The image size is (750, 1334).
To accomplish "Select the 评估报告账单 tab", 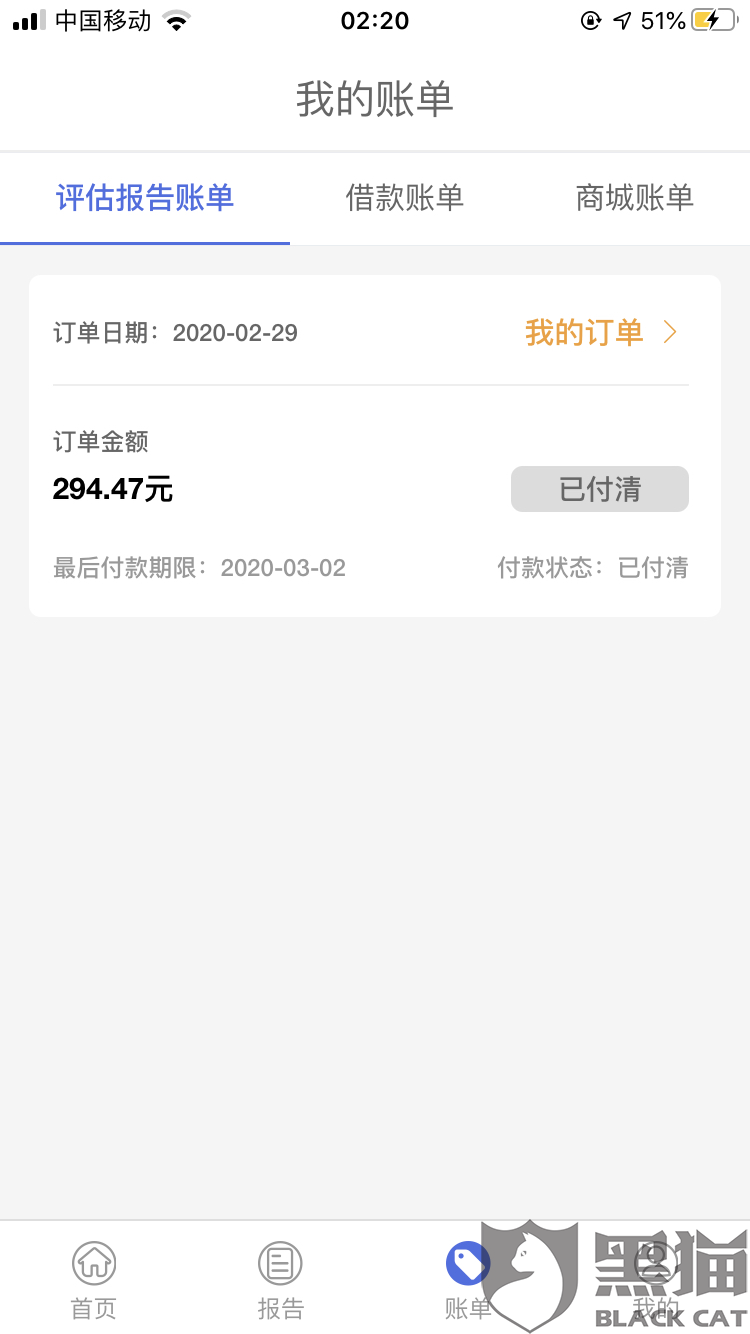I will click(x=145, y=198).
